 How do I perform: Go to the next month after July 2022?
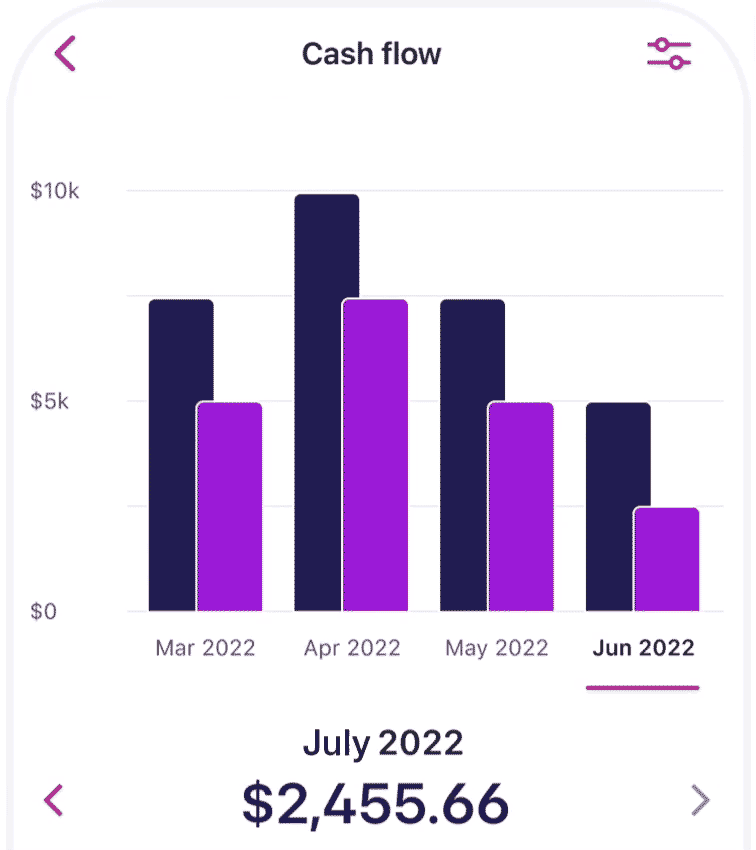coord(700,800)
